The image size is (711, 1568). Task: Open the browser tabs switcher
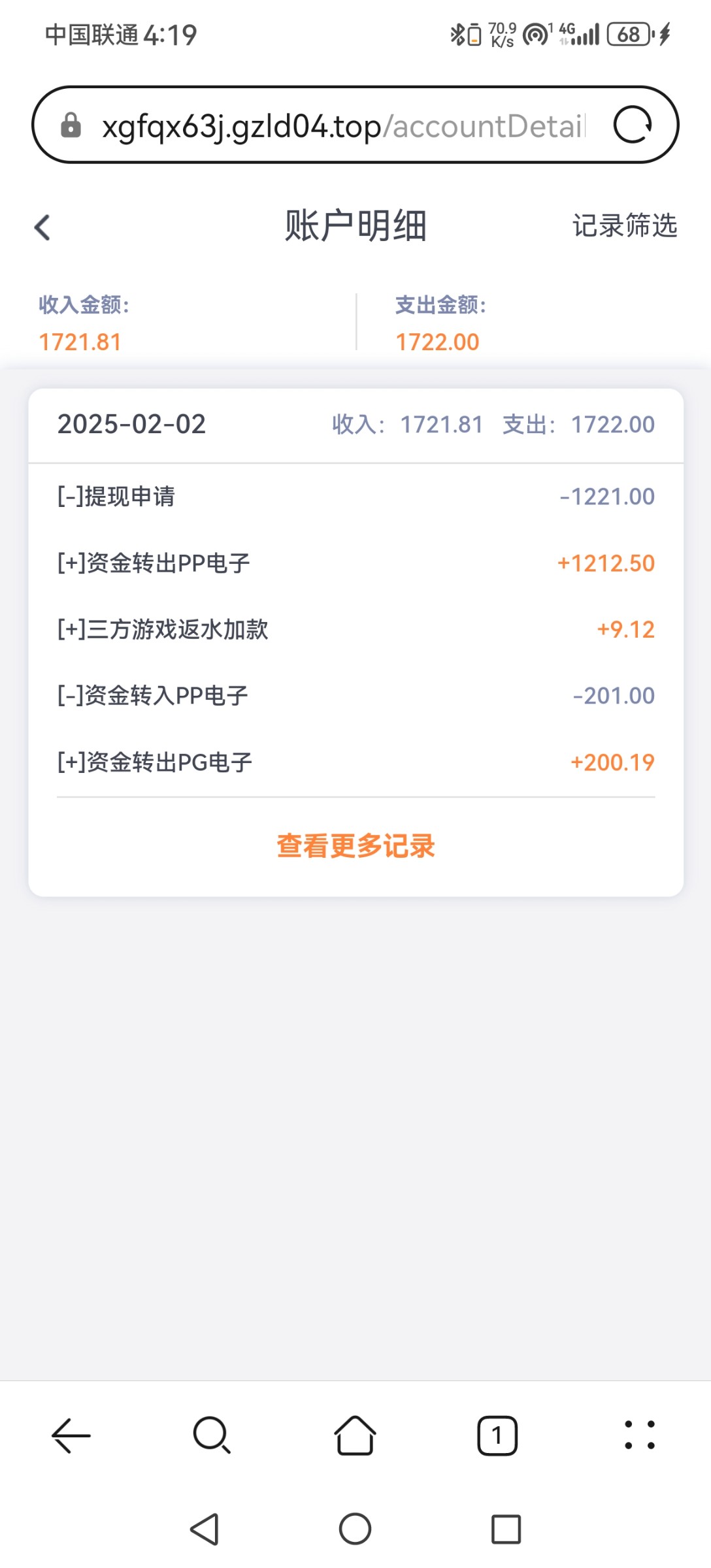click(497, 1435)
